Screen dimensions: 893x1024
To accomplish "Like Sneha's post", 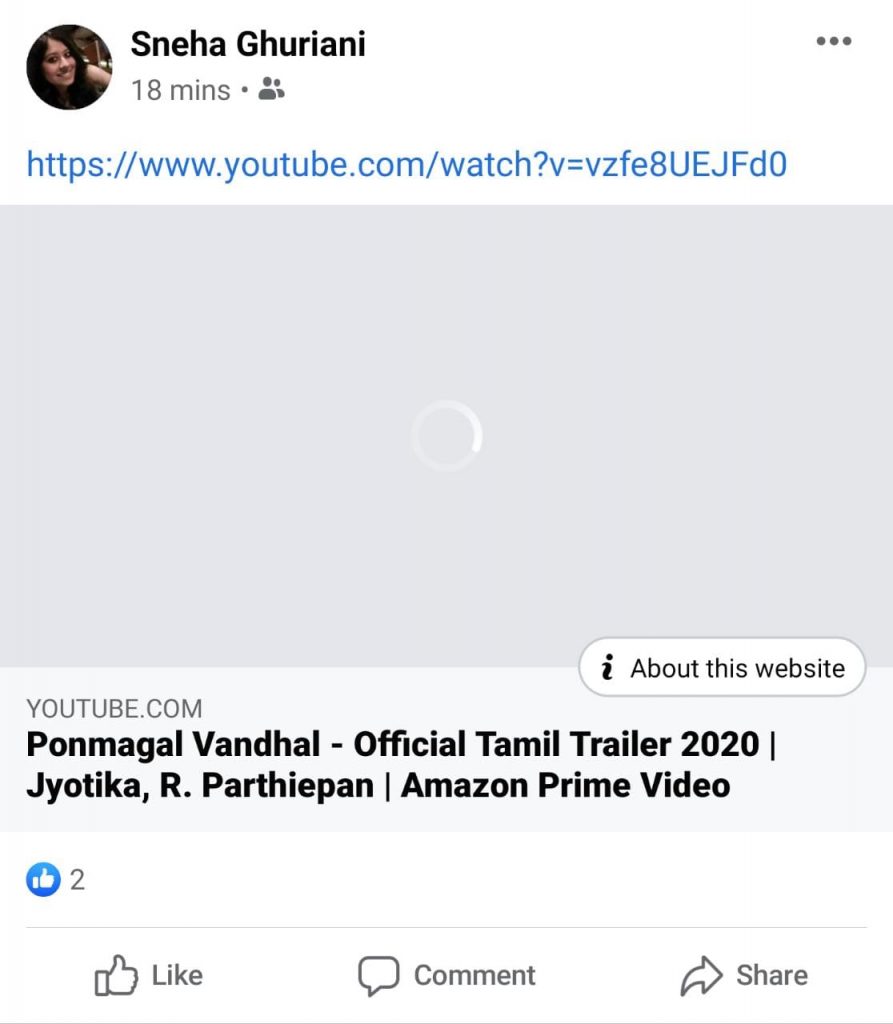I will (x=148, y=975).
